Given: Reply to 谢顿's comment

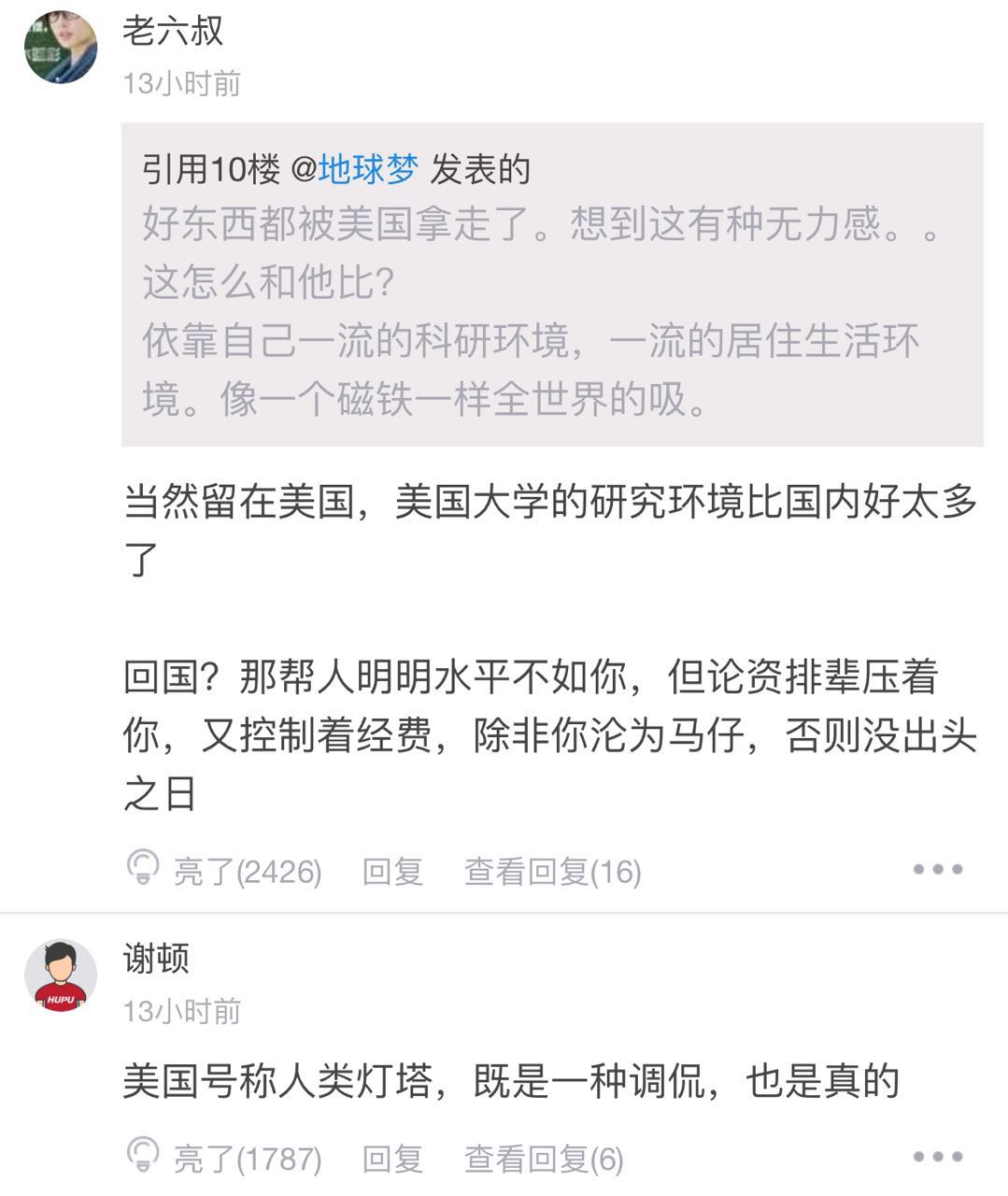Looking at the screenshot, I should (392, 1159).
